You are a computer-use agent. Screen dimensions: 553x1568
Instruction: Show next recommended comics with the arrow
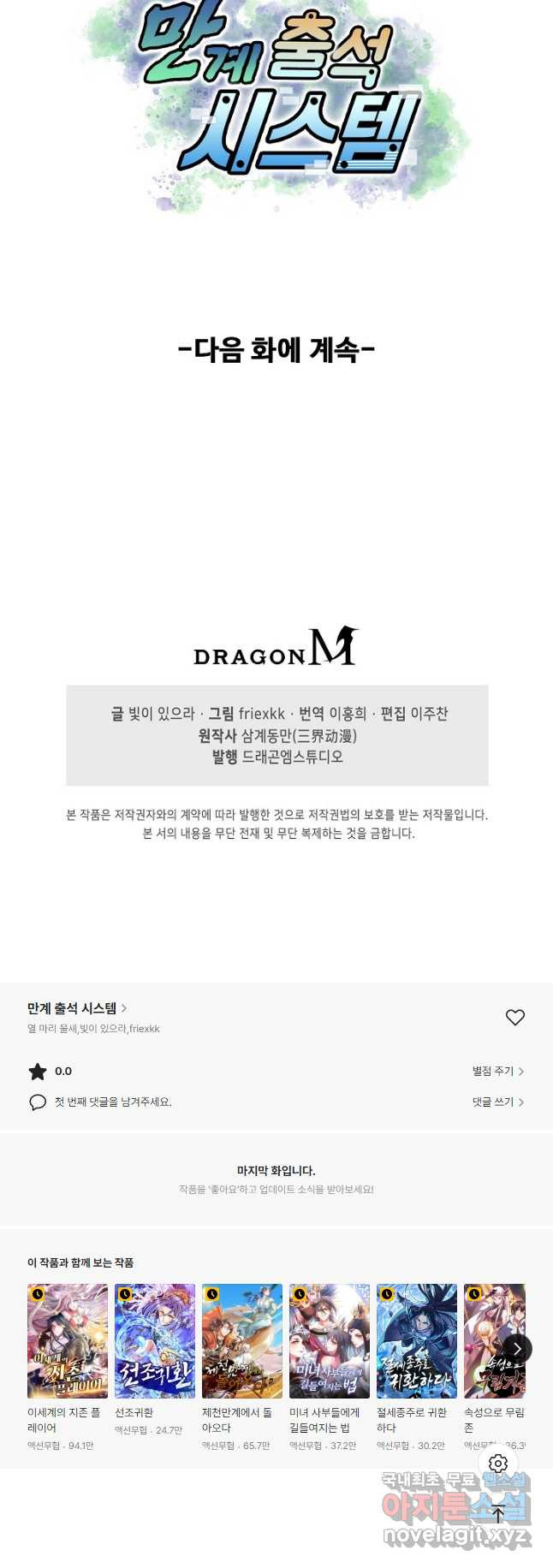coord(516,1349)
